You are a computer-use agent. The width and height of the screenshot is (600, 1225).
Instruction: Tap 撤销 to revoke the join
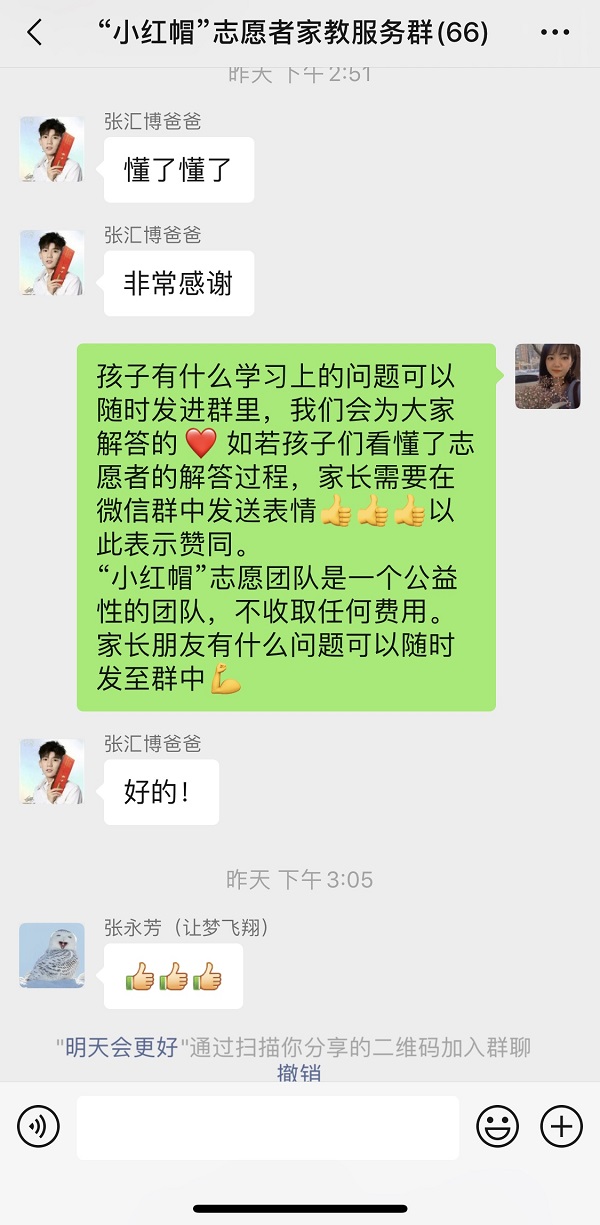point(298,1073)
